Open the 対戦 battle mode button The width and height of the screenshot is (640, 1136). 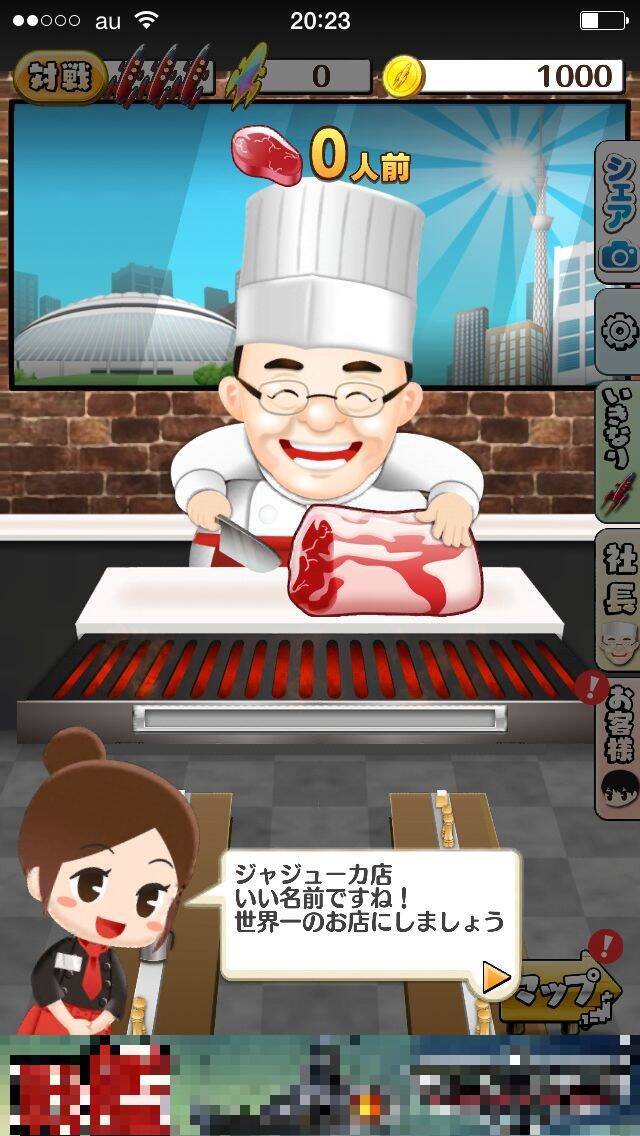(60, 76)
